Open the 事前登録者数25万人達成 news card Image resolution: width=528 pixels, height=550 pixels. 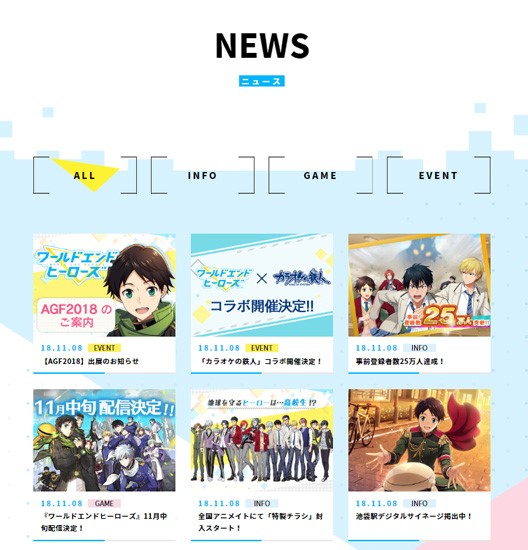(419, 303)
